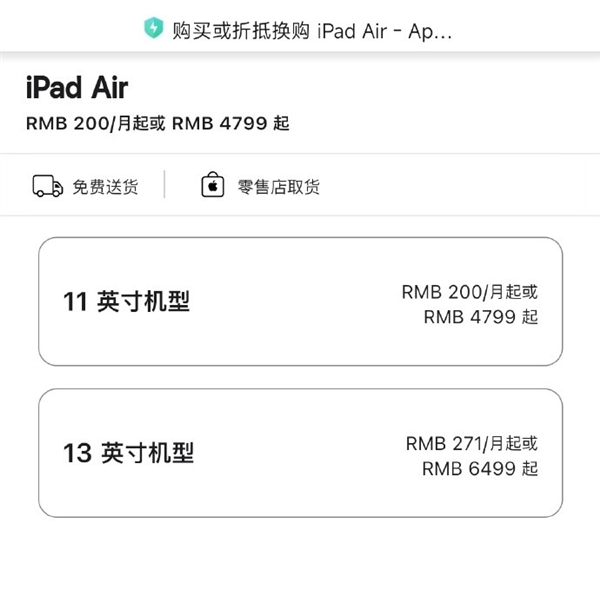Tap the page title address bar

pos(312,30)
